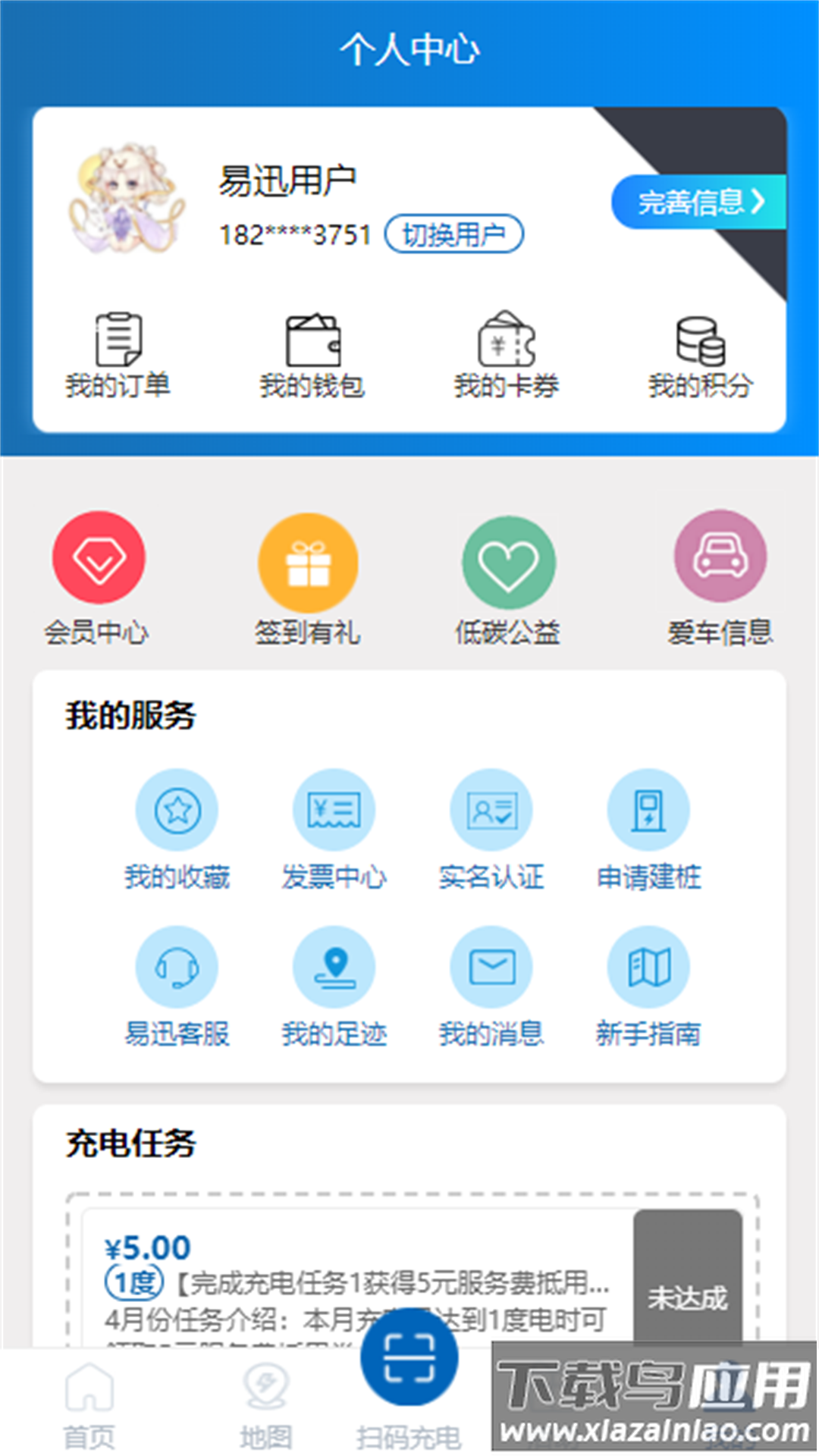Switch to the 首页 tab
This screenshot has width=819, height=1456.
point(89,1404)
